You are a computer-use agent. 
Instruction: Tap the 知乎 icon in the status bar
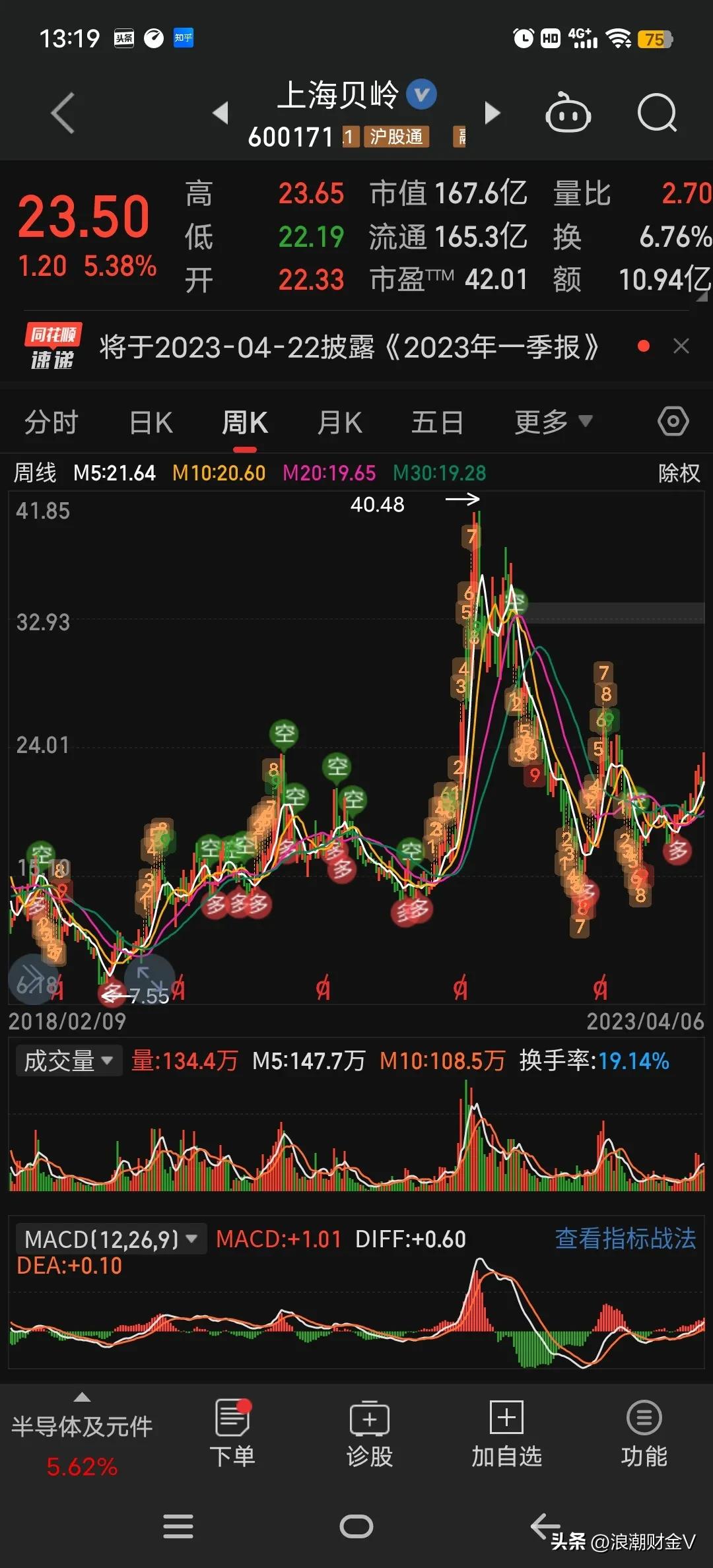(183, 38)
